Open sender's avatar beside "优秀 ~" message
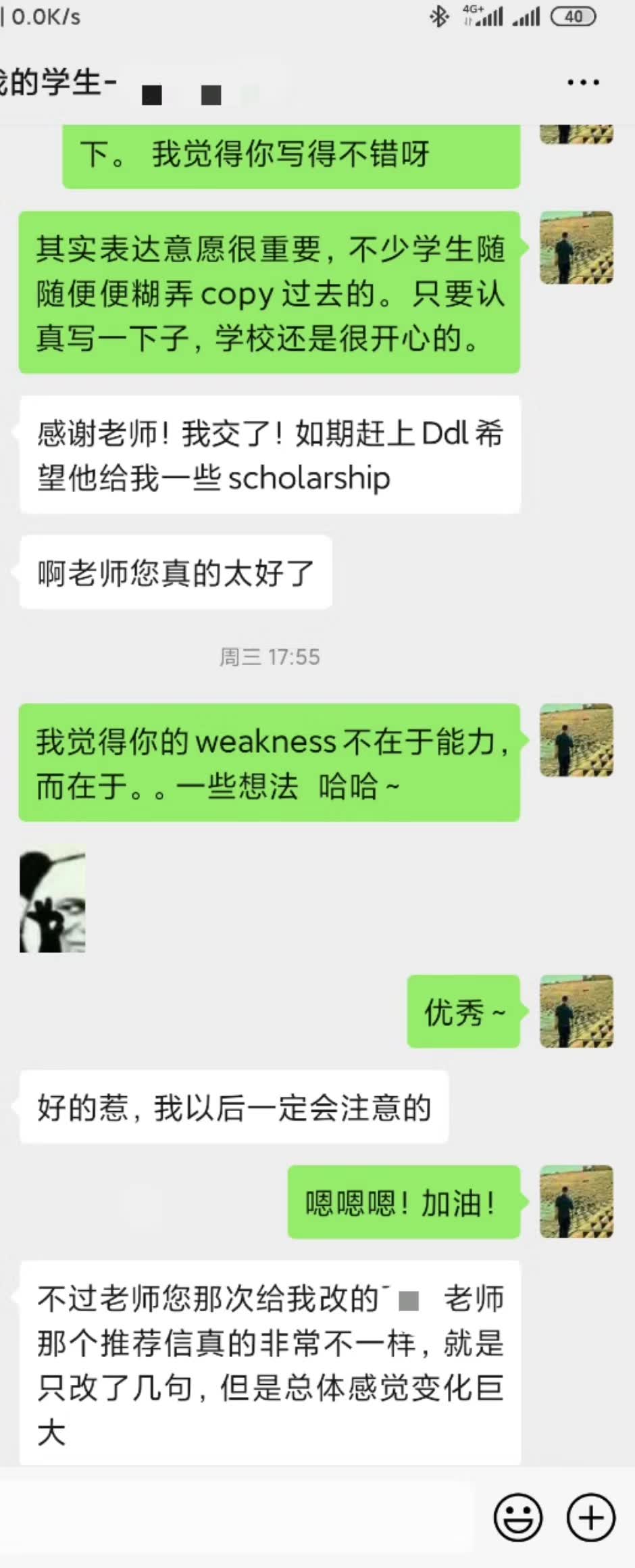 pyautogui.click(x=576, y=1011)
